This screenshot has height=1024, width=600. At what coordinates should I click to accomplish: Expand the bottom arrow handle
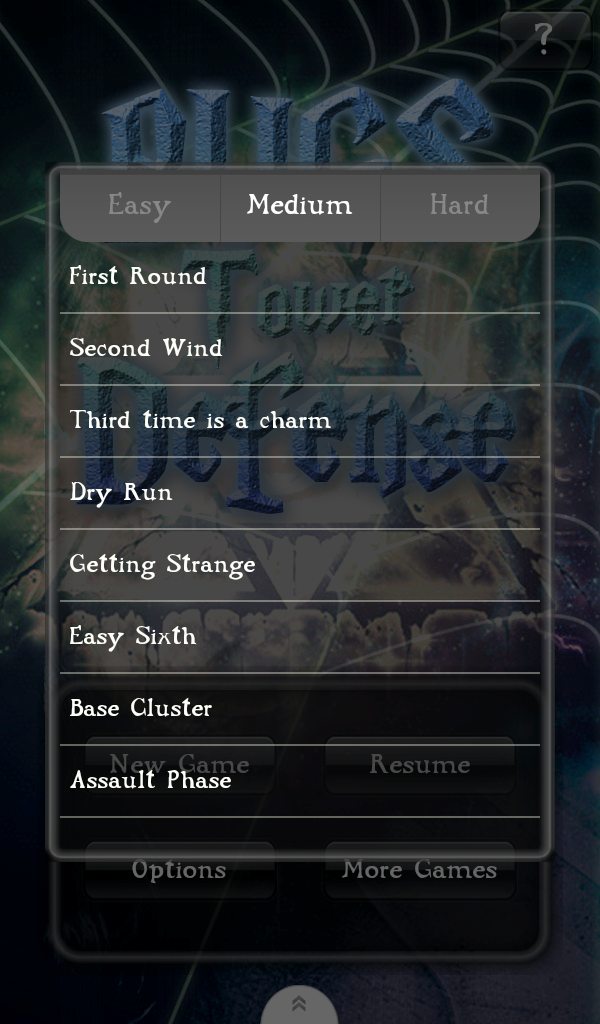click(x=299, y=1005)
